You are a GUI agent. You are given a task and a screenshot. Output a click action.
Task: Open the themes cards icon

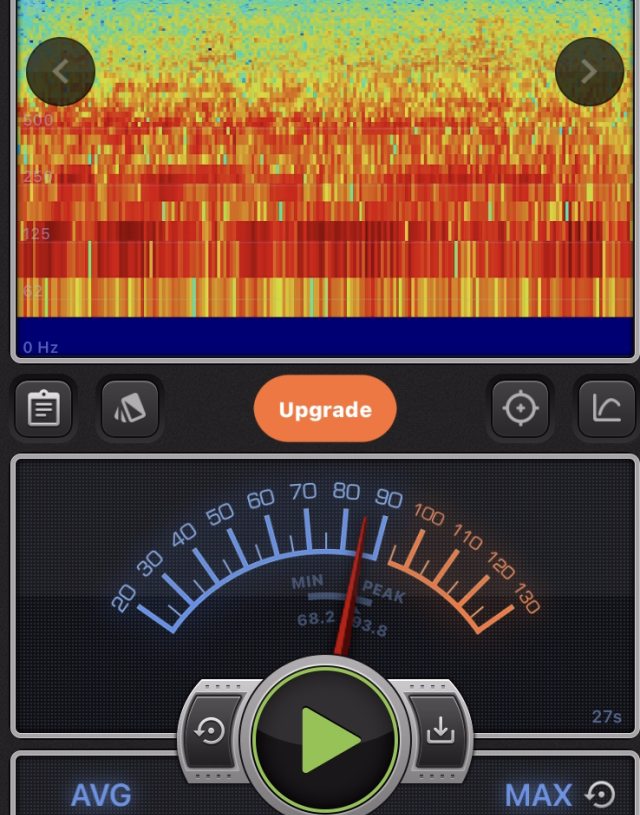130,410
